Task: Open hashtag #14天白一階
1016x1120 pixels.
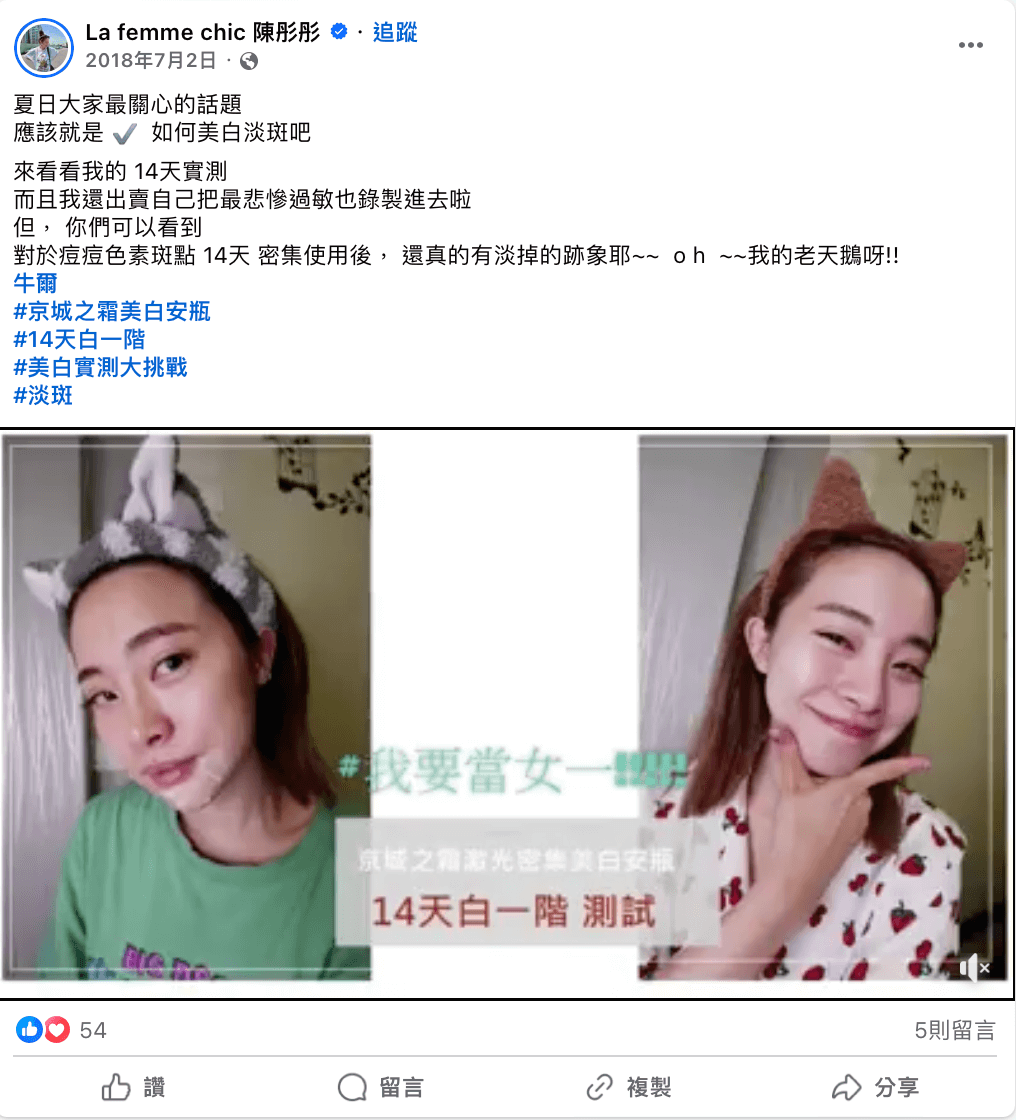Action: pyautogui.click(x=79, y=340)
